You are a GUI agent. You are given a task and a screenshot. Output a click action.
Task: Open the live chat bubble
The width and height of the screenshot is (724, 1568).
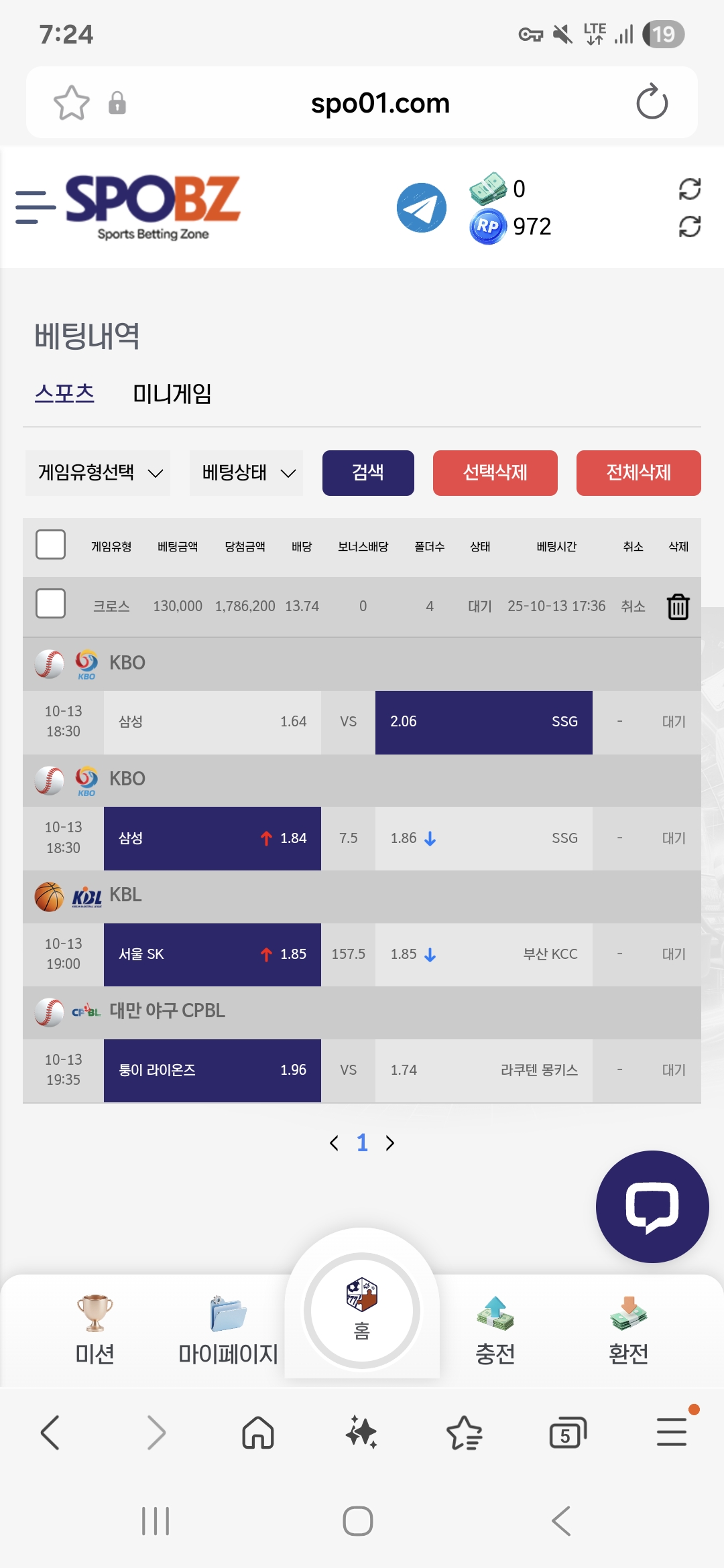pyautogui.click(x=652, y=1207)
